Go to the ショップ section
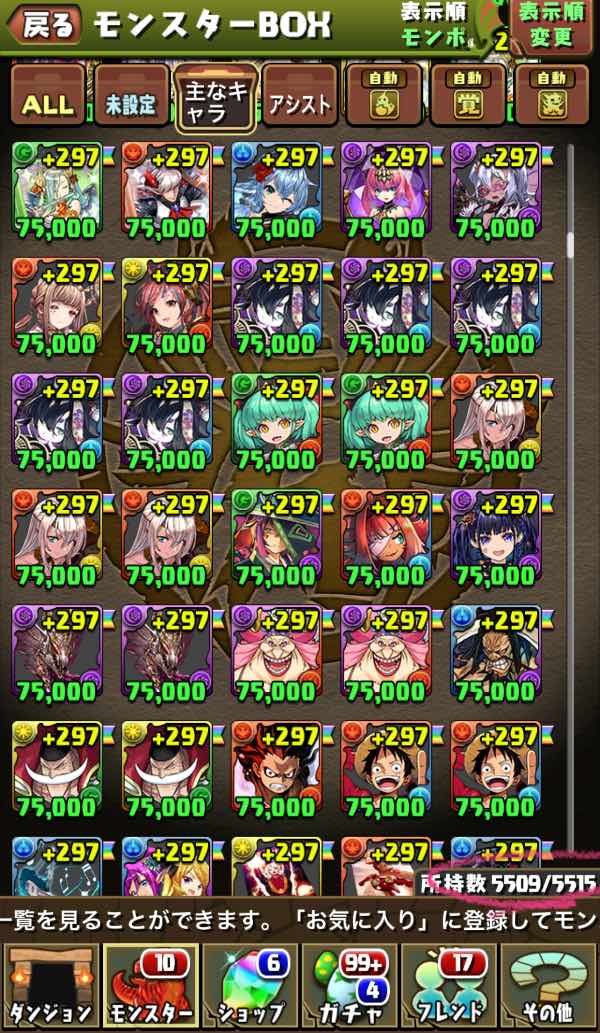 click(x=250, y=985)
